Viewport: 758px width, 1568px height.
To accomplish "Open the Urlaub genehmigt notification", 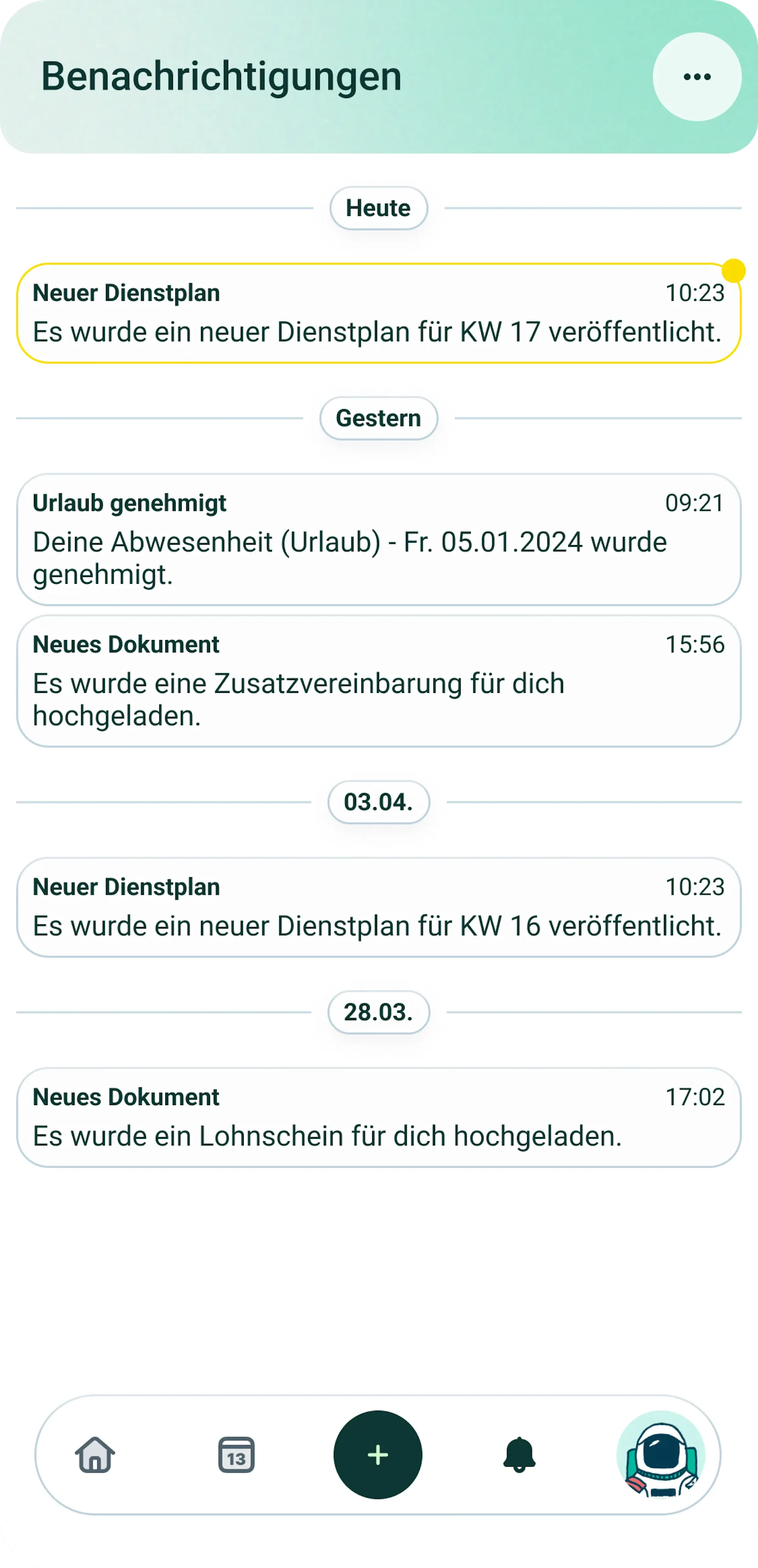I will [x=378, y=539].
